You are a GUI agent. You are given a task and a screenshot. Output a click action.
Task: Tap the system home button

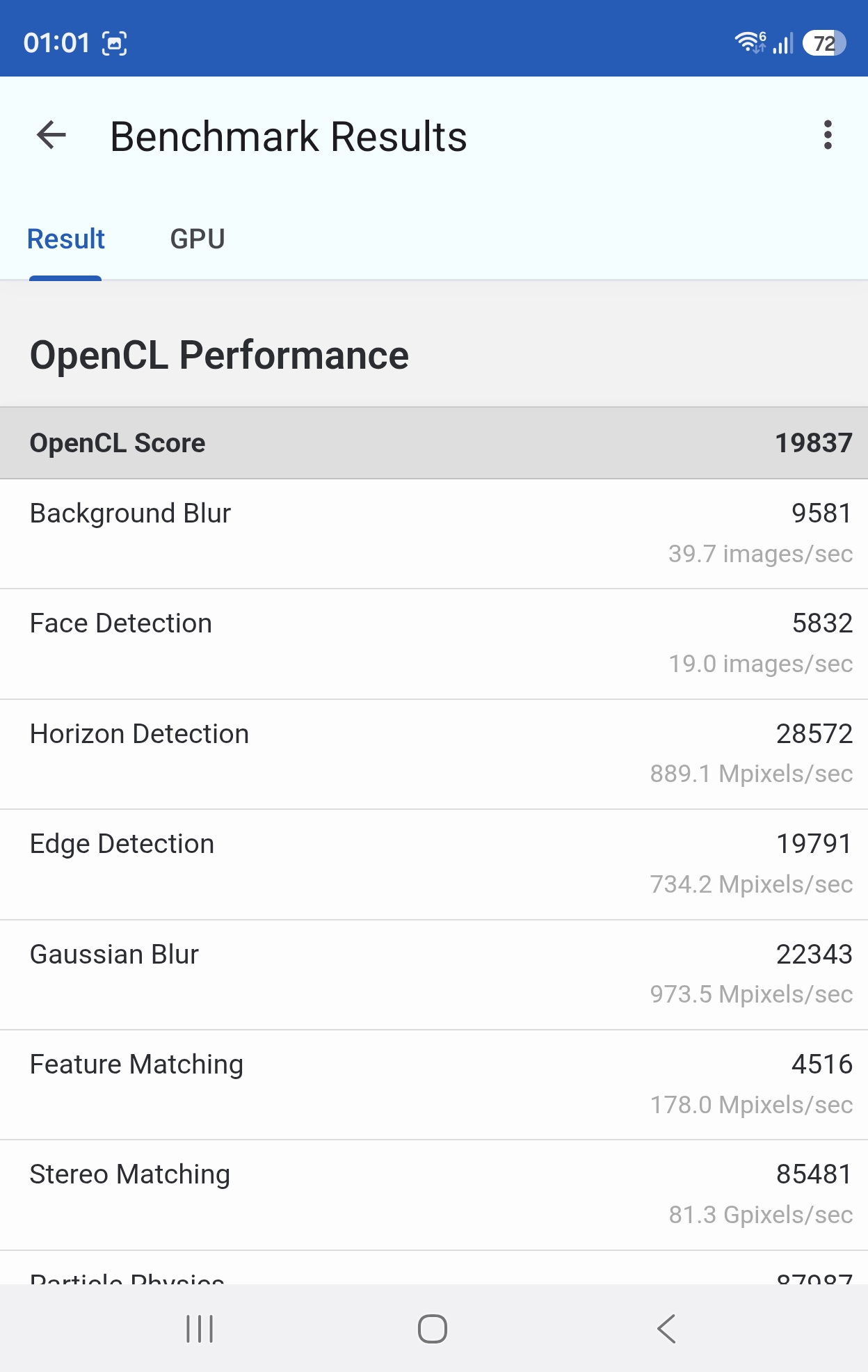(x=433, y=1329)
